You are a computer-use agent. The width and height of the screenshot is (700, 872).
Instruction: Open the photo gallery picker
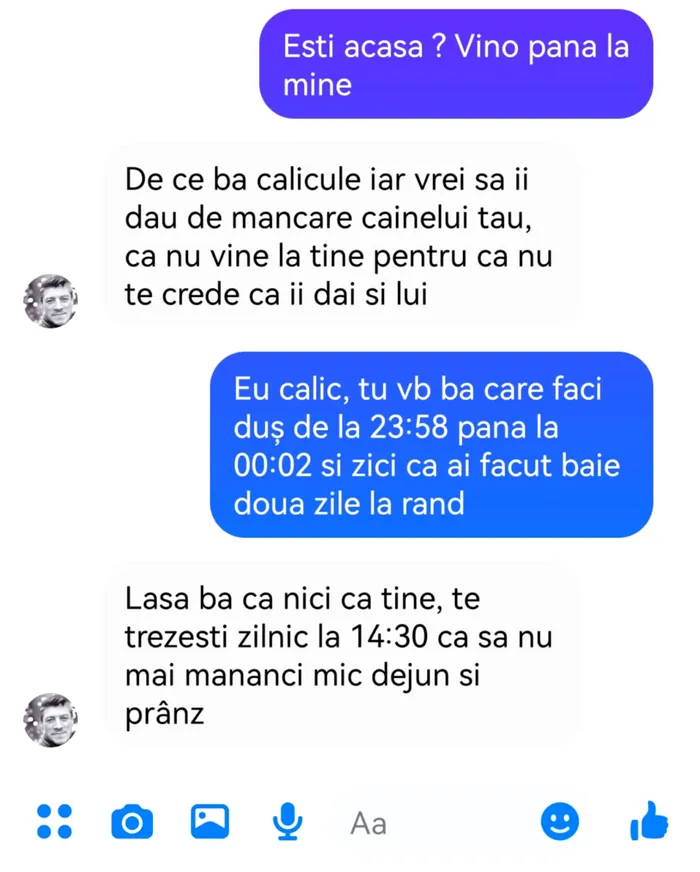pyautogui.click(x=210, y=821)
